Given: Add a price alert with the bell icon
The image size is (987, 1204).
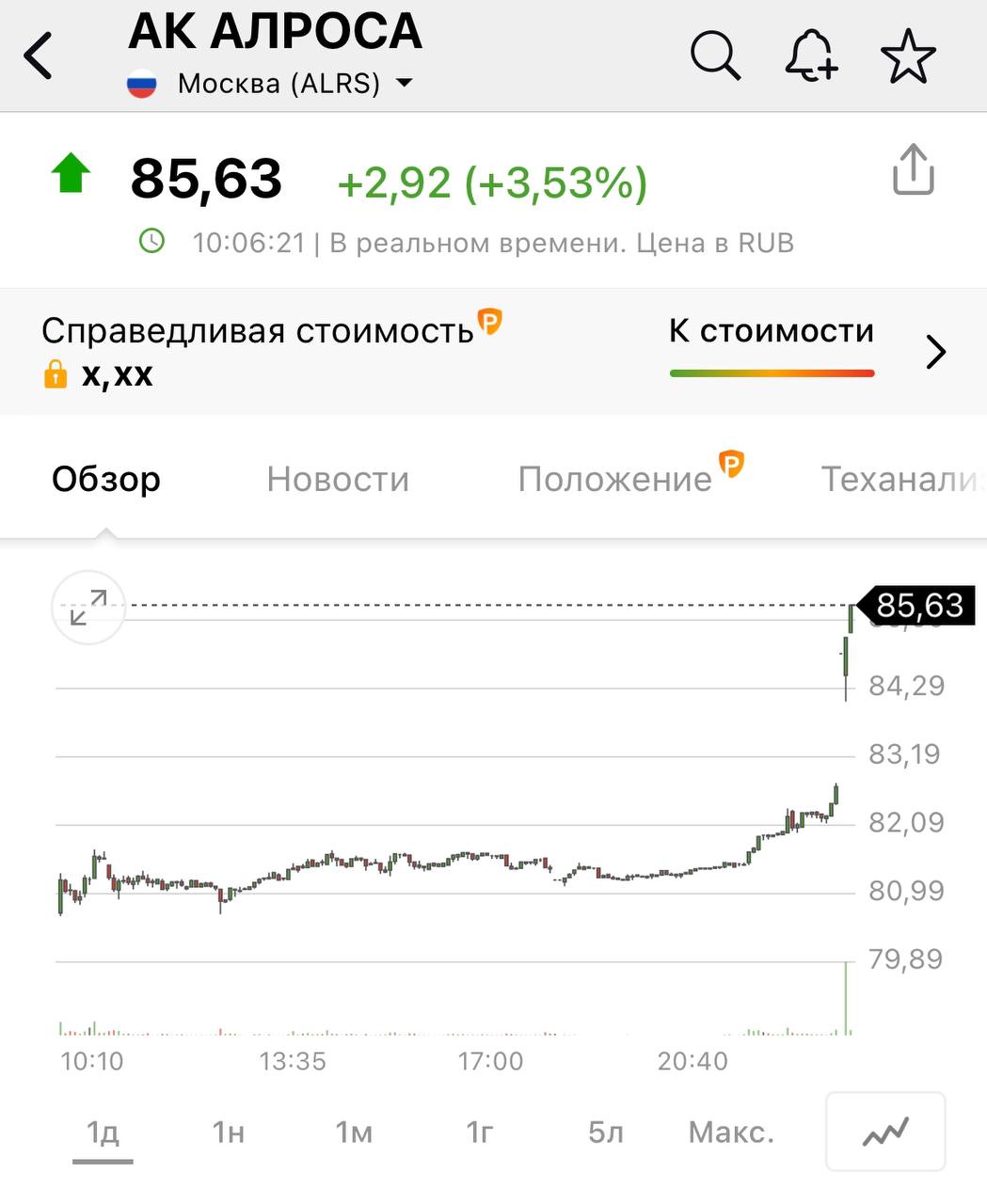Looking at the screenshot, I should tap(811, 56).
